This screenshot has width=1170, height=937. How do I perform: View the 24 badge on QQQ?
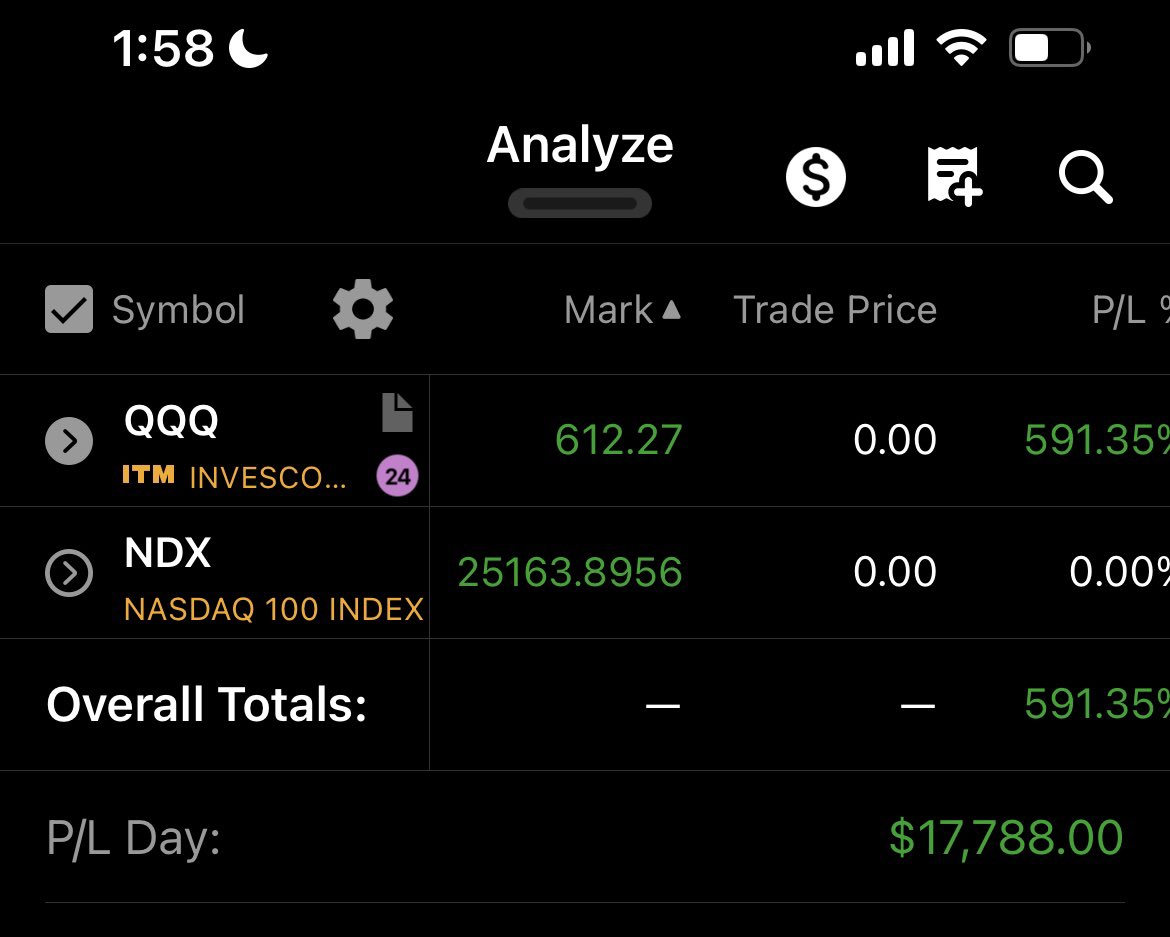click(397, 476)
